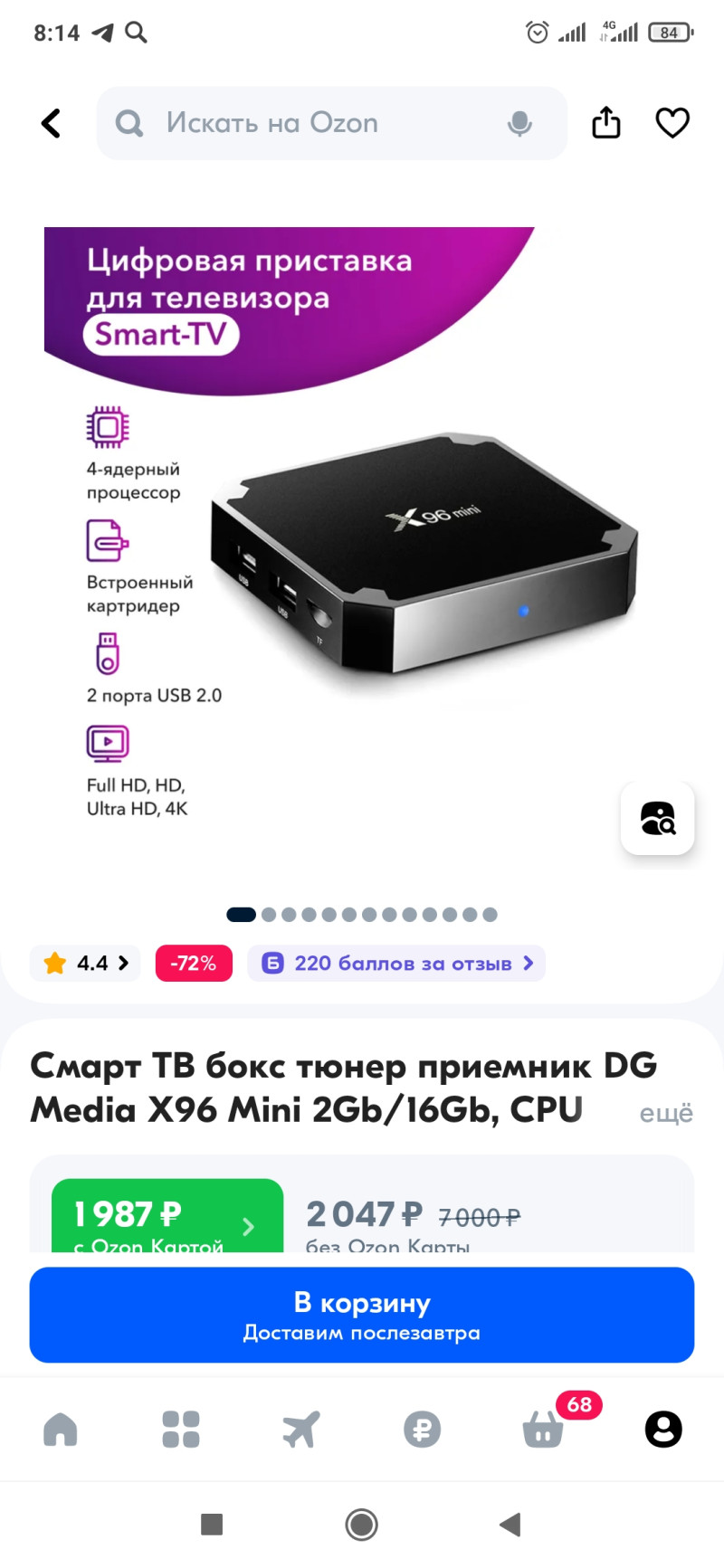Open the travel airplane tab
Viewport: 724px width, 1568px height.
pos(301,1430)
